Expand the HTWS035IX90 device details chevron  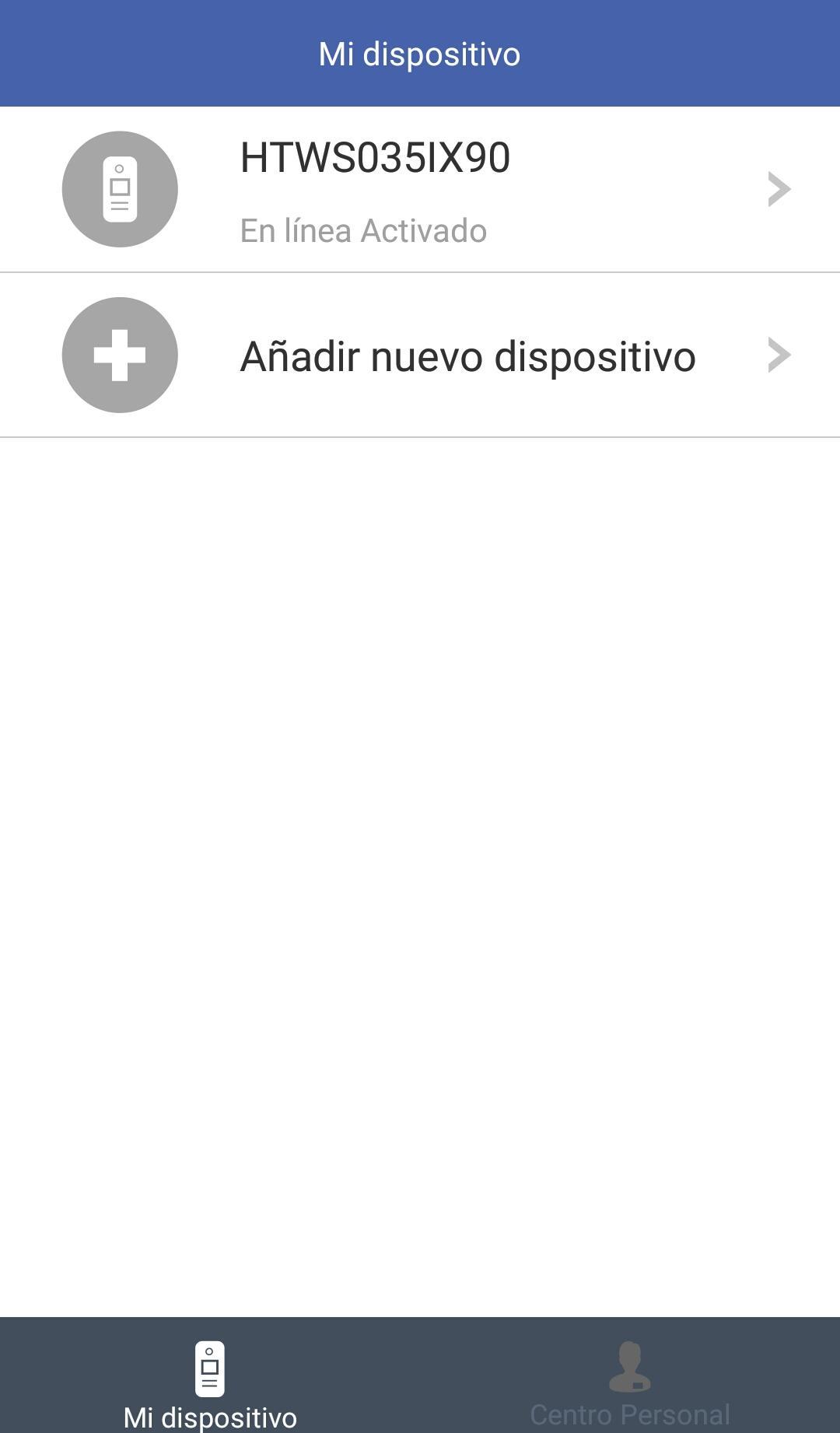(778, 187)
